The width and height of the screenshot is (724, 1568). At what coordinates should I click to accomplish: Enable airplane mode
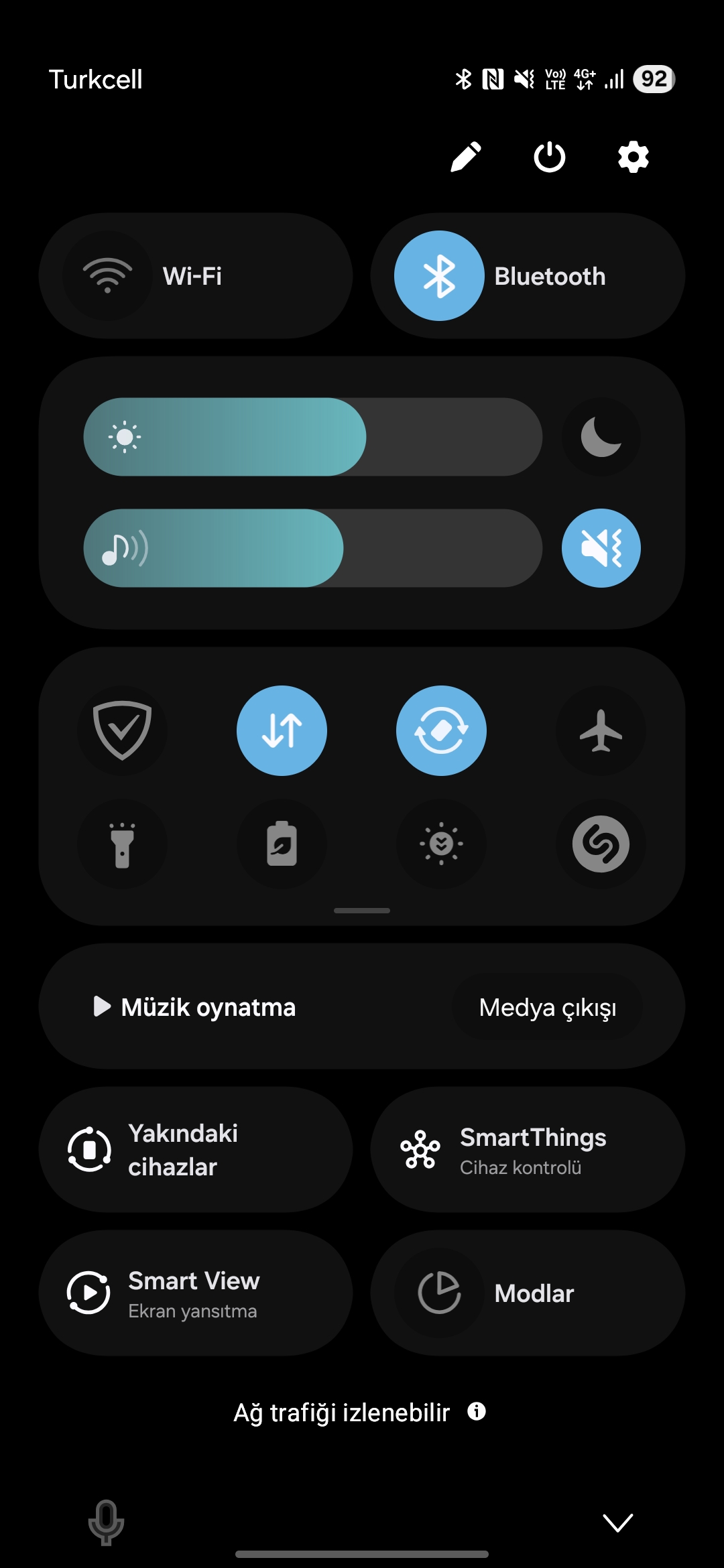point(601,730)
